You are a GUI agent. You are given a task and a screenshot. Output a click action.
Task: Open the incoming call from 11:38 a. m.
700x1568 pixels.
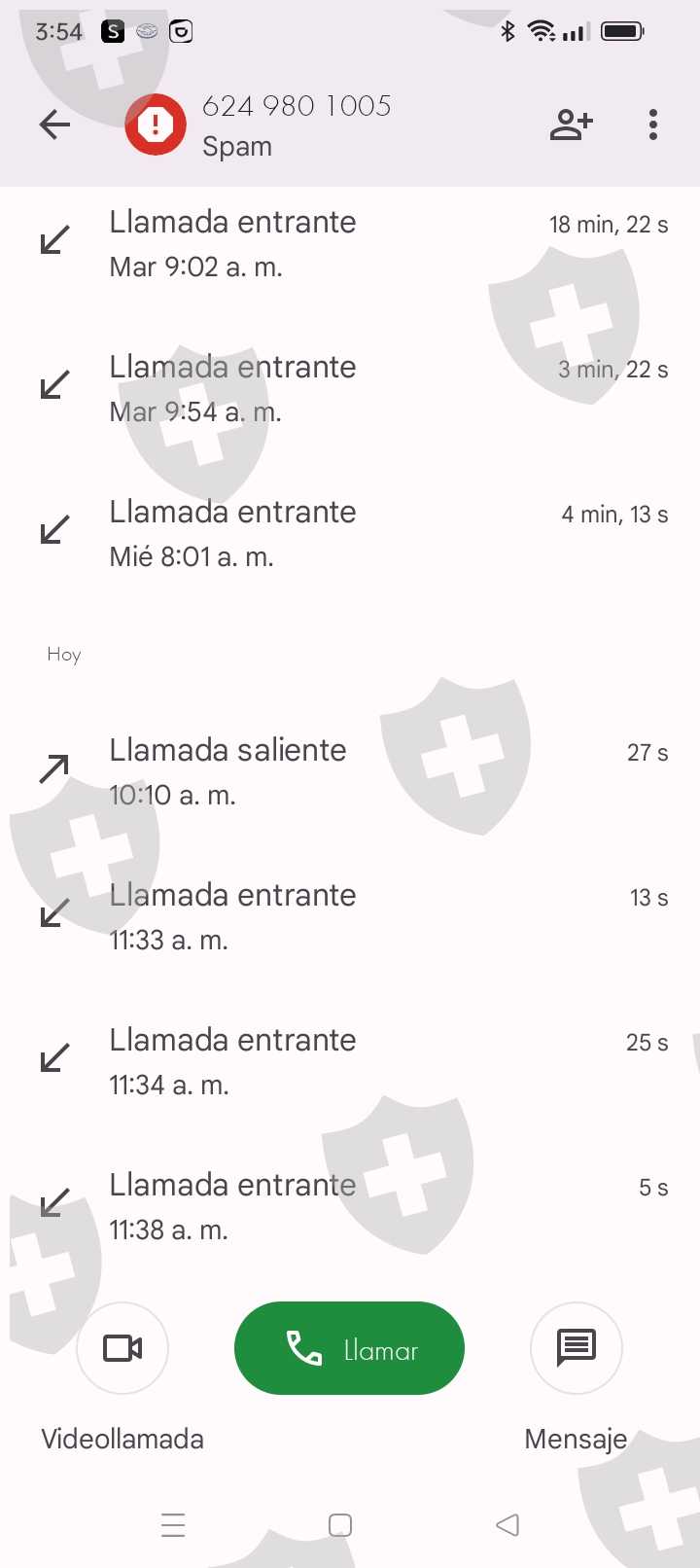tap(350, 1206)
